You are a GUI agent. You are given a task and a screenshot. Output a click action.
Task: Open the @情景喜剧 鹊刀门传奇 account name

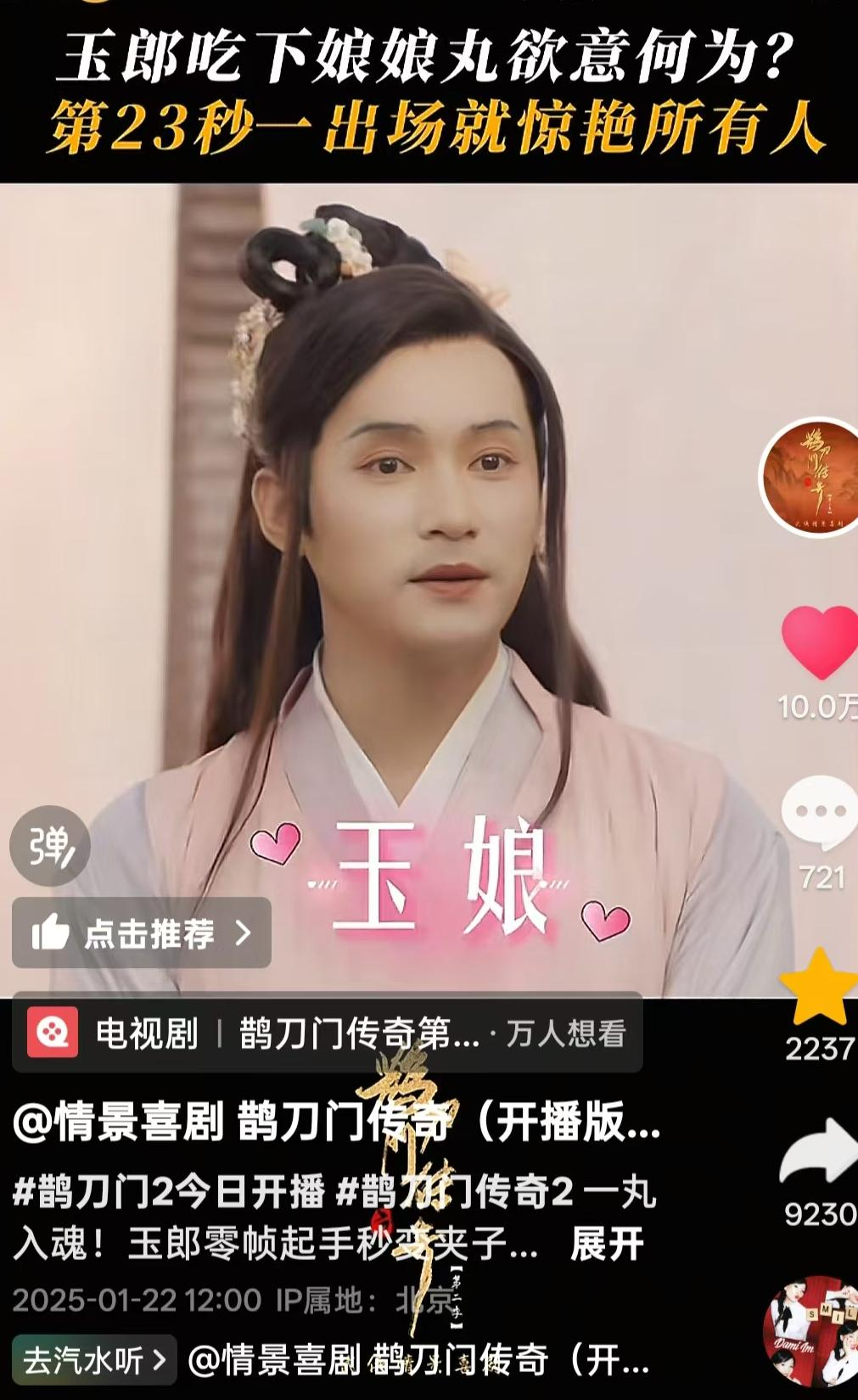point(335,1123)
